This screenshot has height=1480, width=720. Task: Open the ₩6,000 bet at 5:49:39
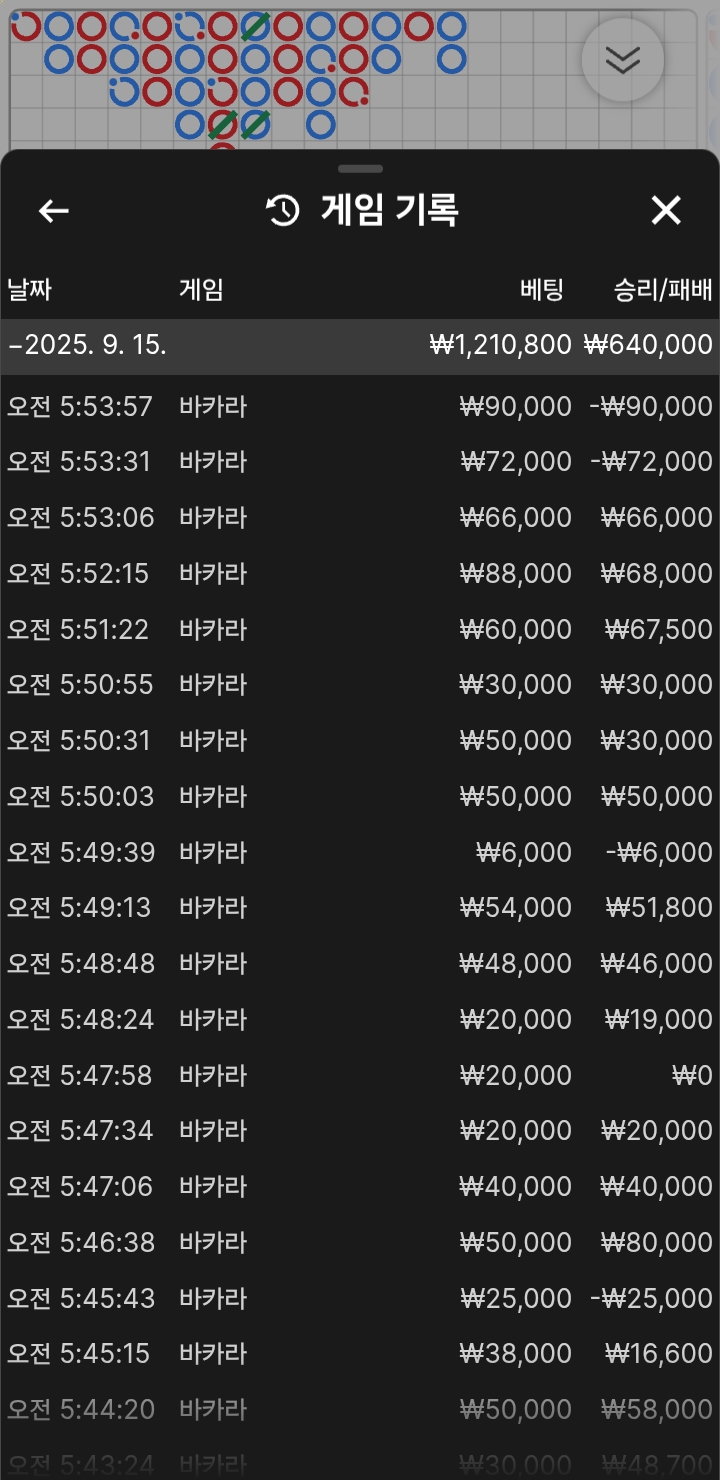tap(360, 853)
